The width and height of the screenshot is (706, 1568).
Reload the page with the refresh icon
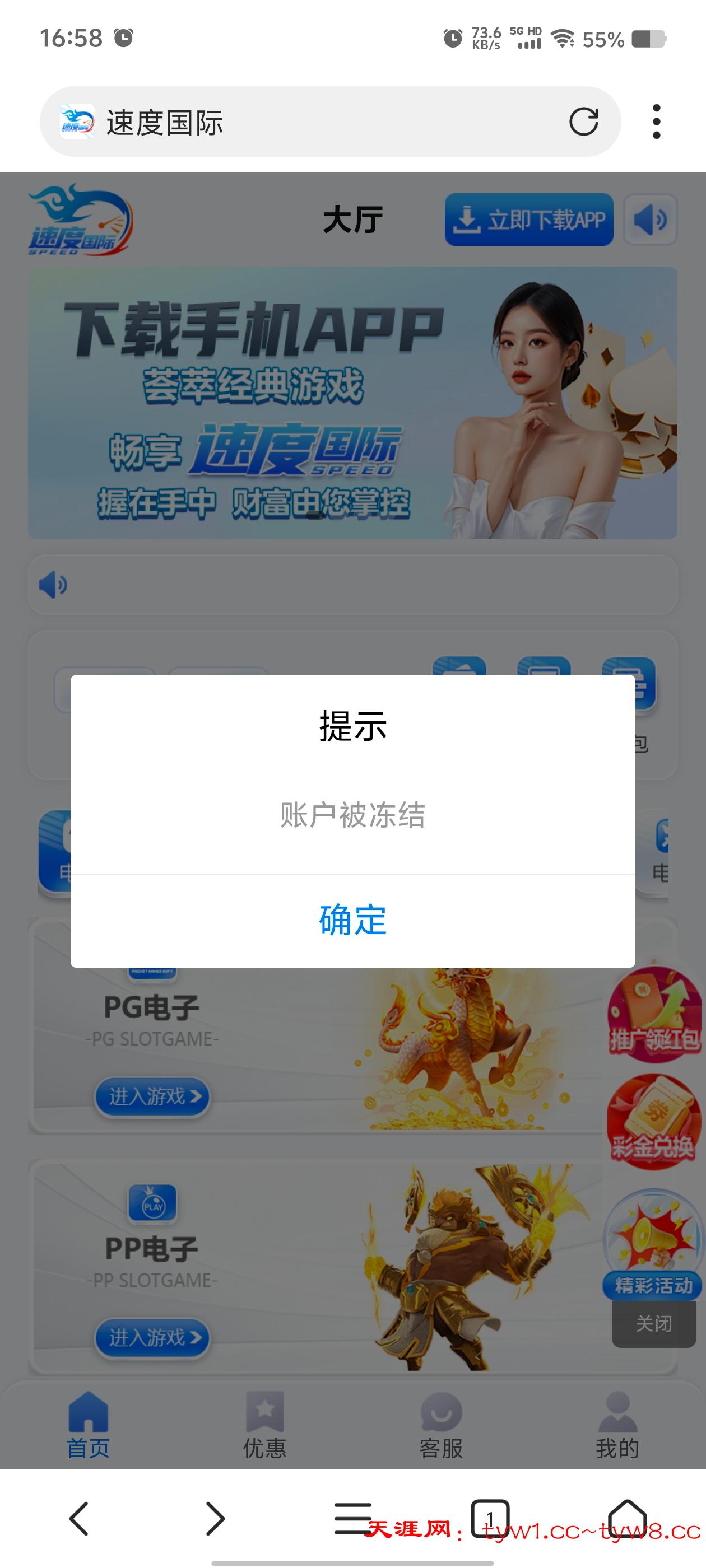coord(583,122)
